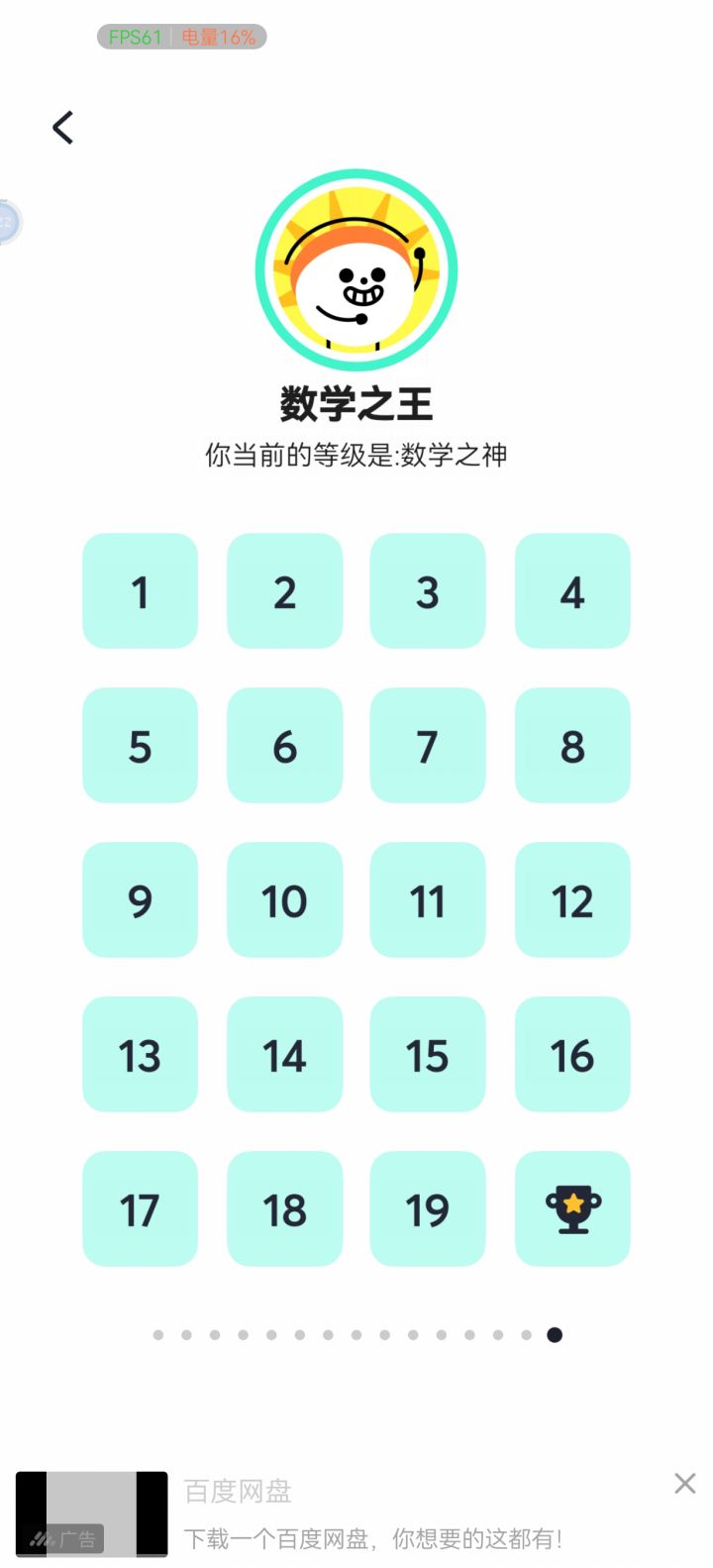Screen dimensions: 713x1568
Task: Tap the back arrow at top left
Action: point(62,127)
